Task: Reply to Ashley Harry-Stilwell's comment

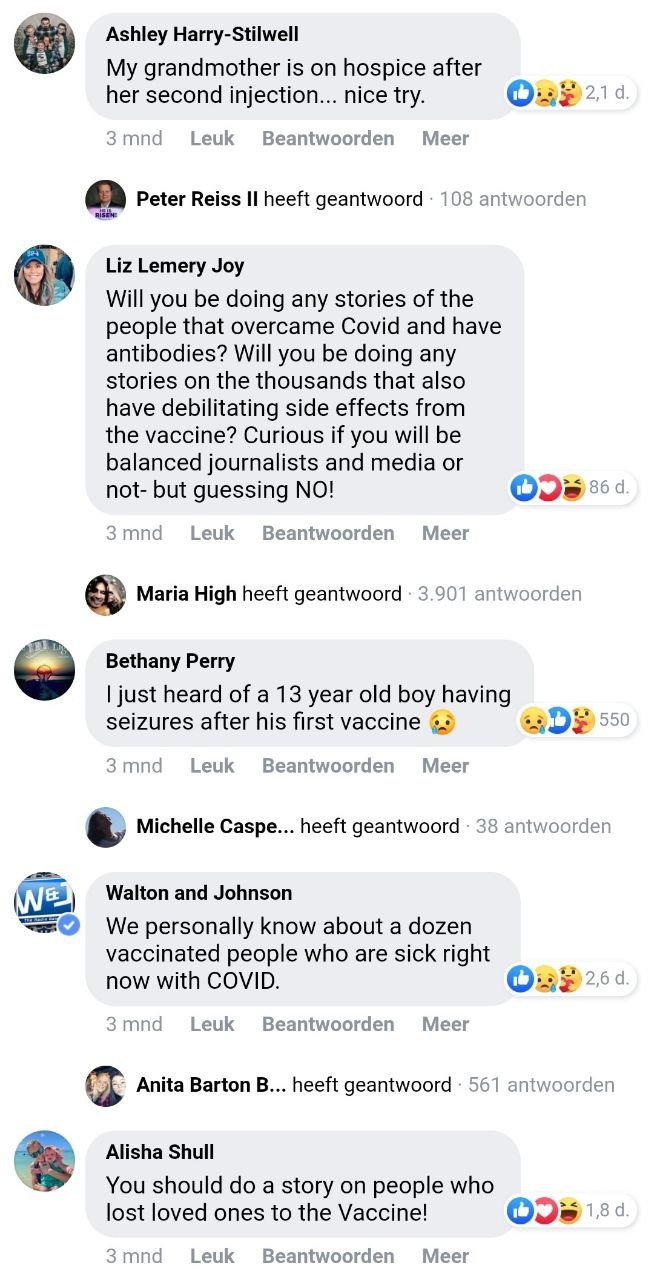Action: pyautogui.click(x=328, y=138)
